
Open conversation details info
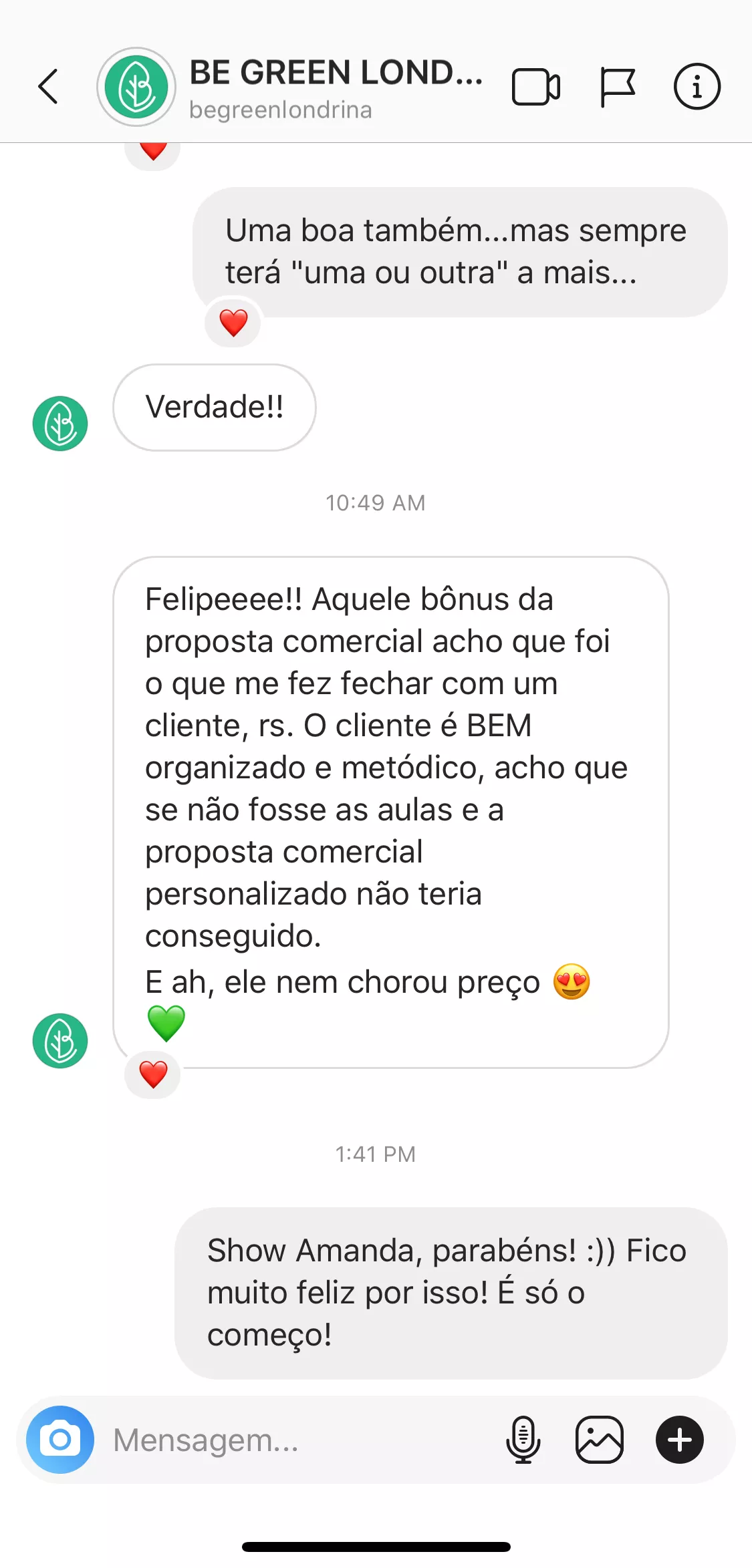coord(697,87)
